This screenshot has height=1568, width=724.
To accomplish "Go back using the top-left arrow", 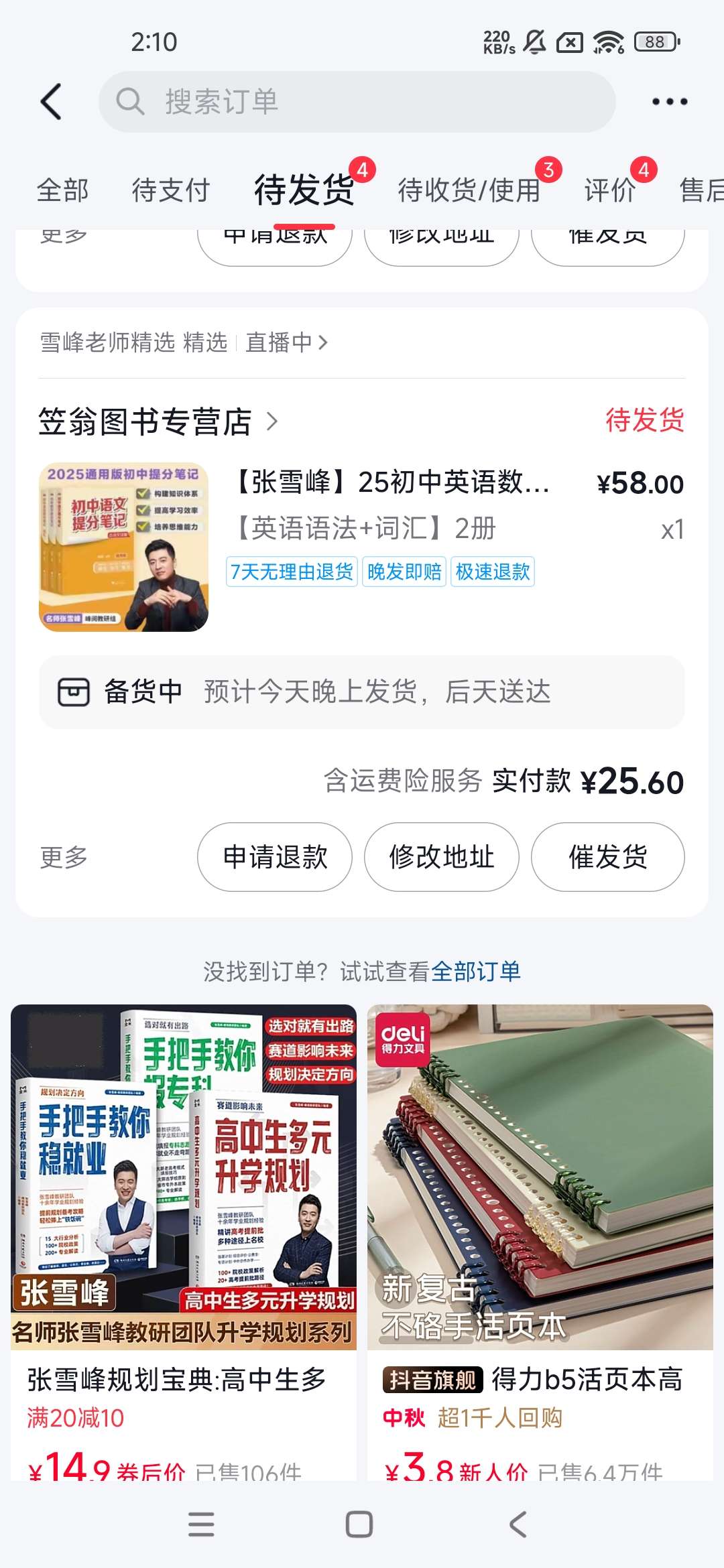I will 51,102.
